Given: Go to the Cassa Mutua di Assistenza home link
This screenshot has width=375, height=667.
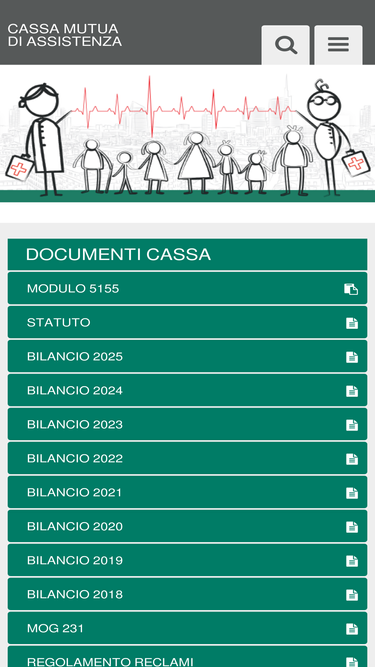Looking at the screenshot, I should [65, 35].
